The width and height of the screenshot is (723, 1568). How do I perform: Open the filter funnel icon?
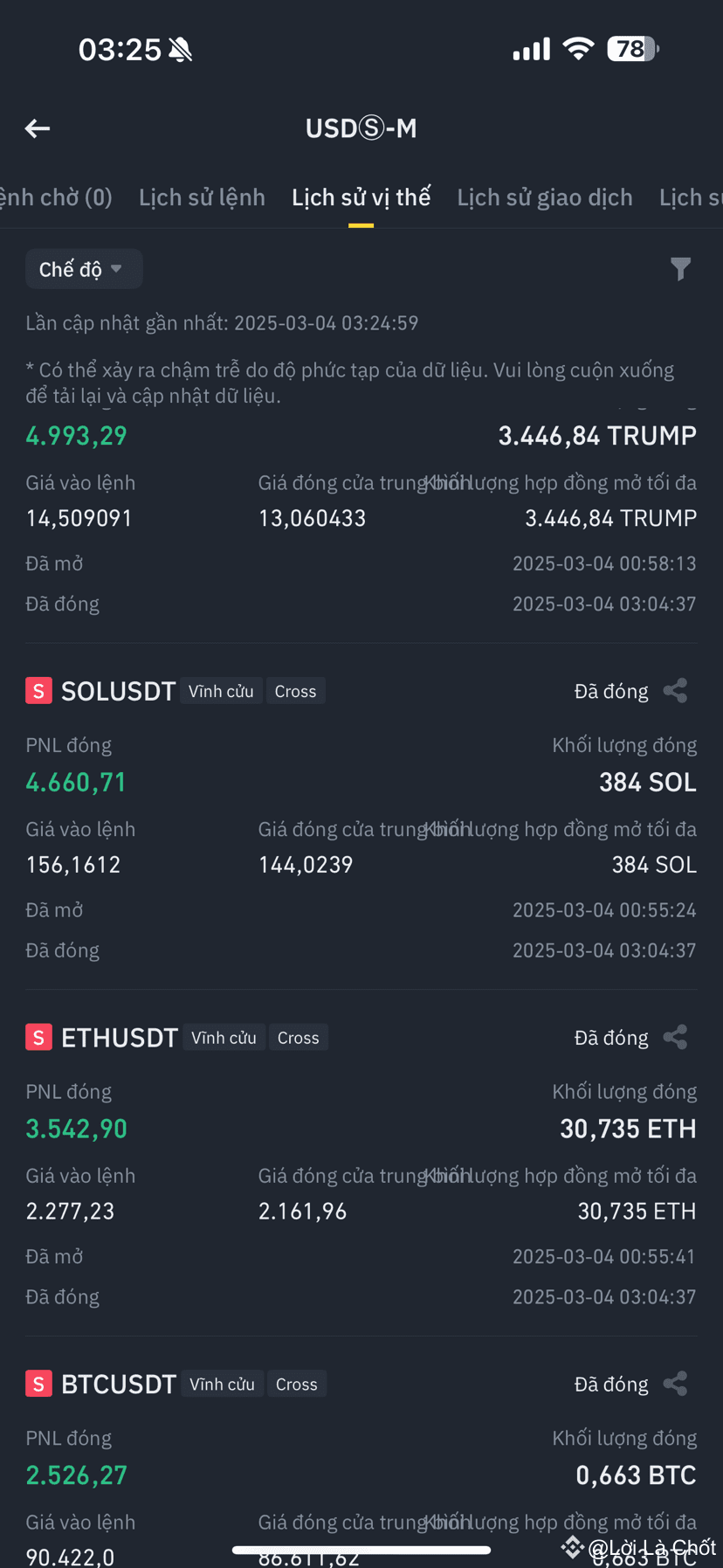click(680, 269)
